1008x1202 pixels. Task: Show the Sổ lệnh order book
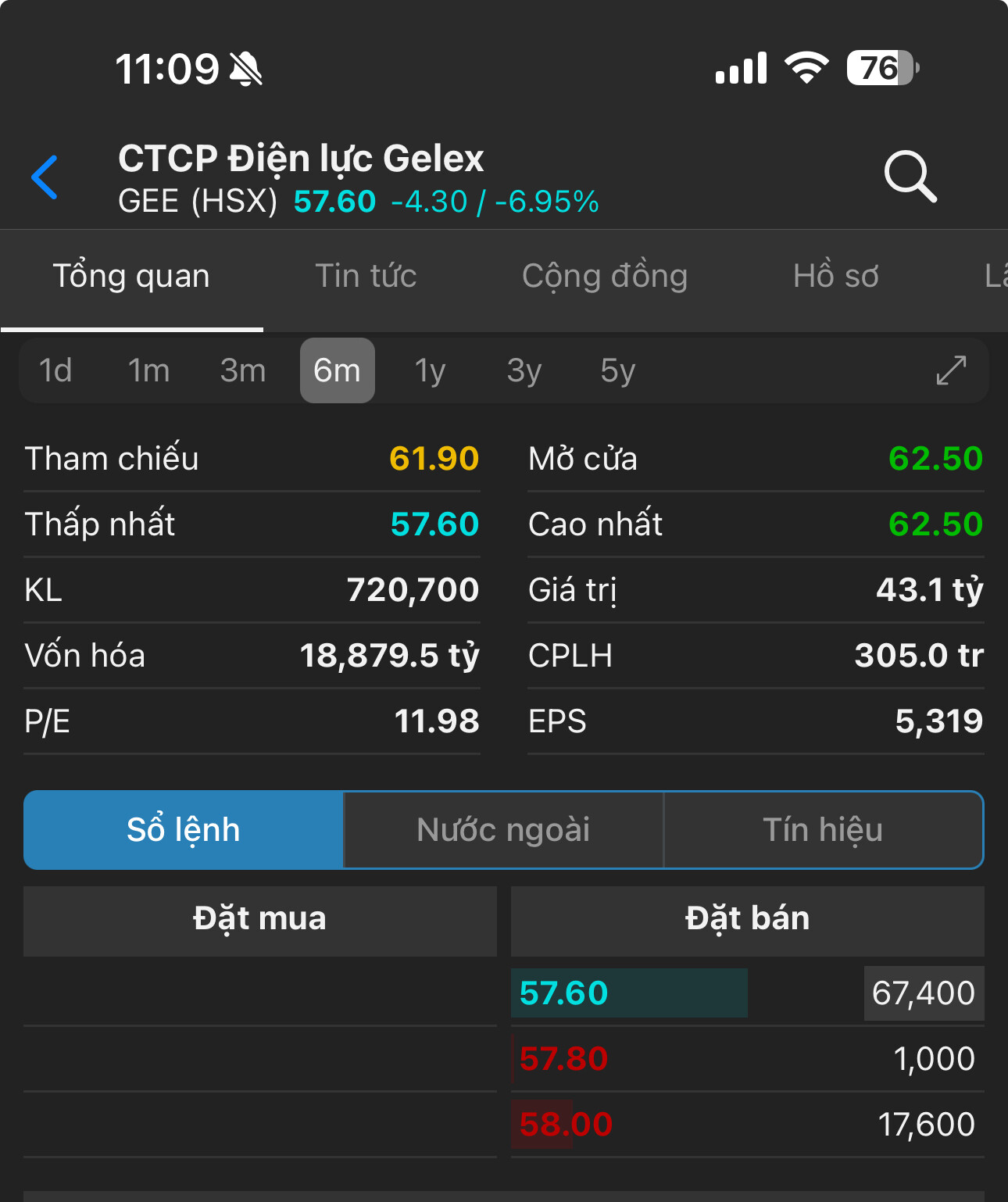click(x=184, y=830)
